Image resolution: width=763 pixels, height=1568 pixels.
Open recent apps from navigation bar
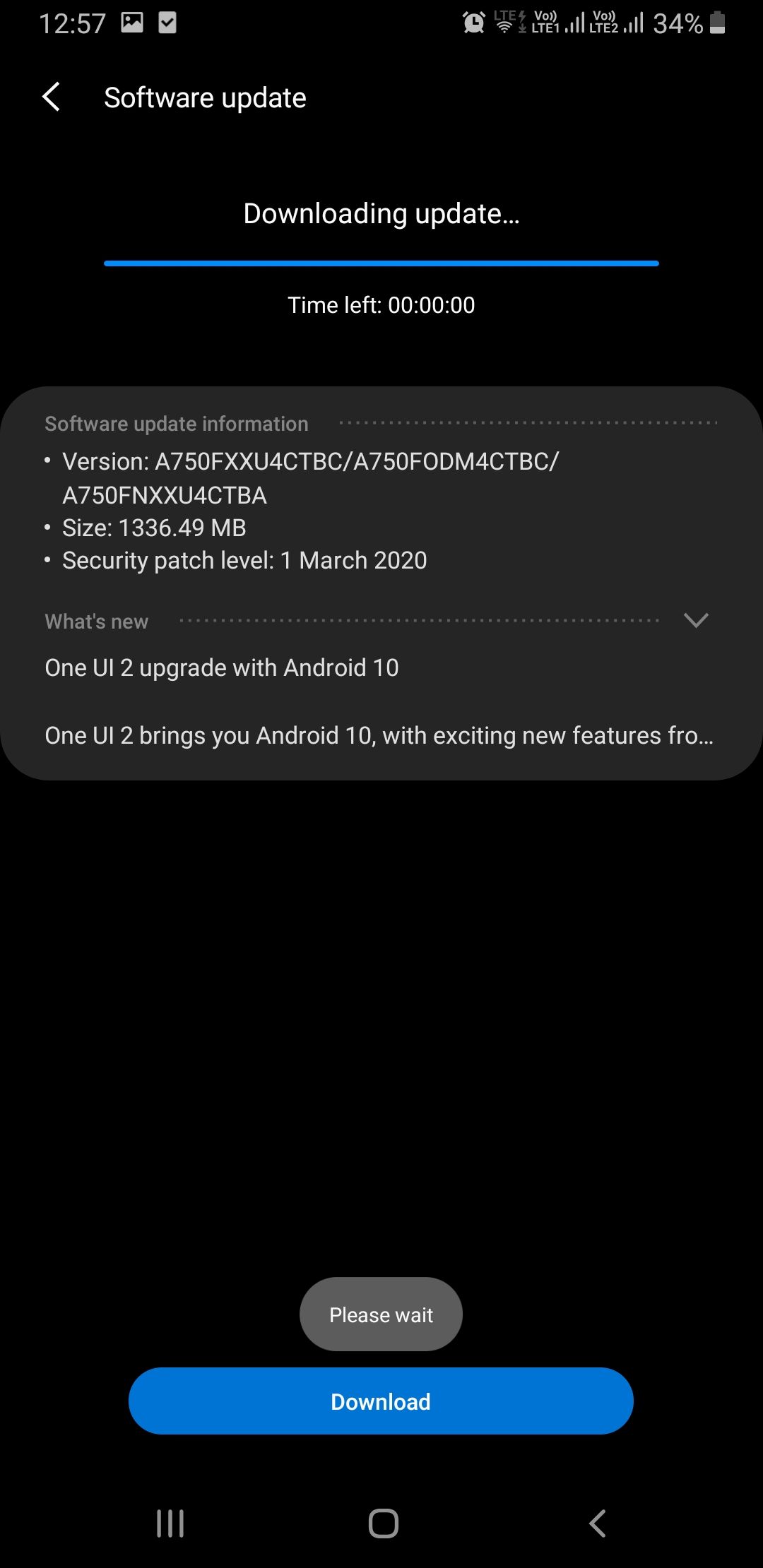[170, 1524]
